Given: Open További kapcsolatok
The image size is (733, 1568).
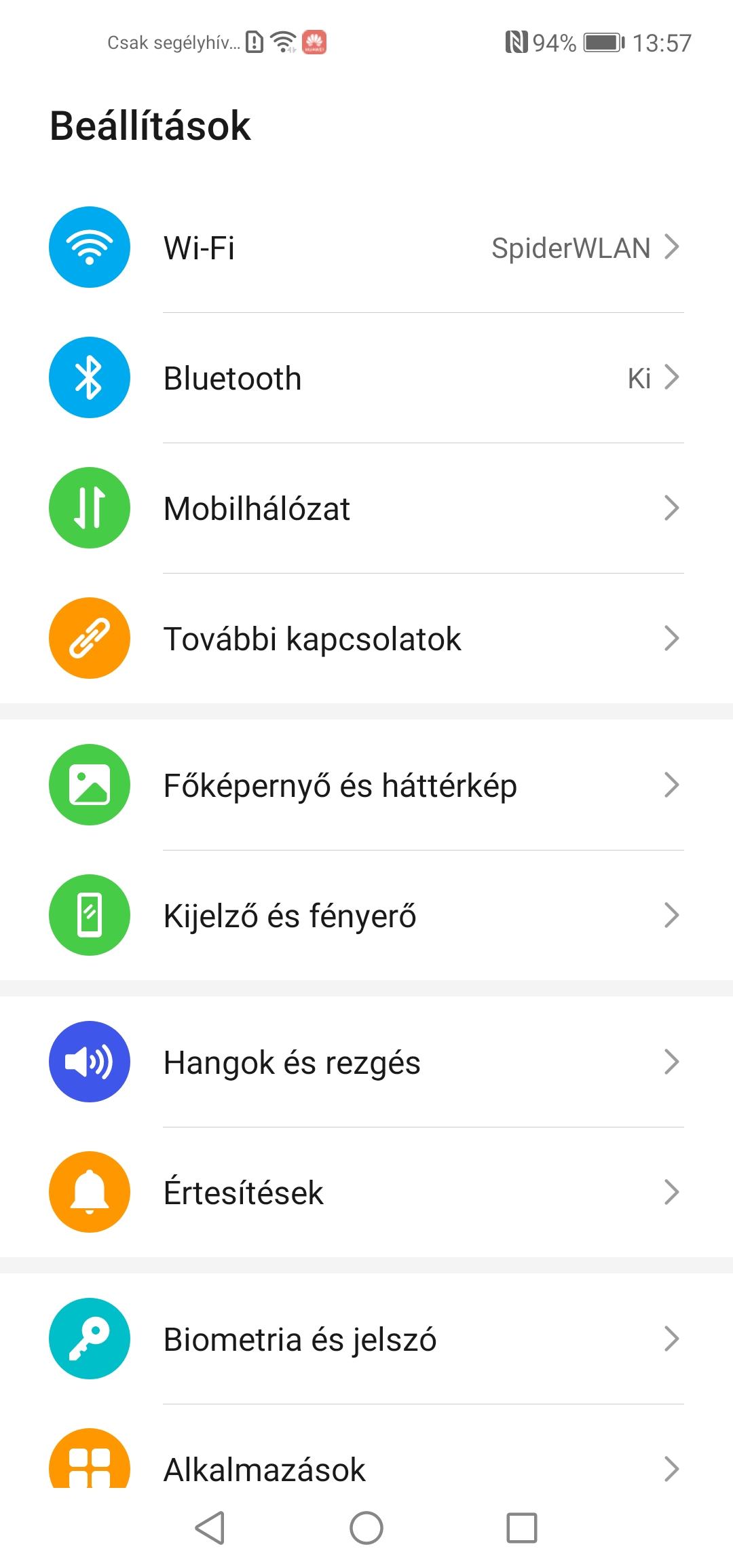Looking at the screenshot, I should [x=366, y=639].
